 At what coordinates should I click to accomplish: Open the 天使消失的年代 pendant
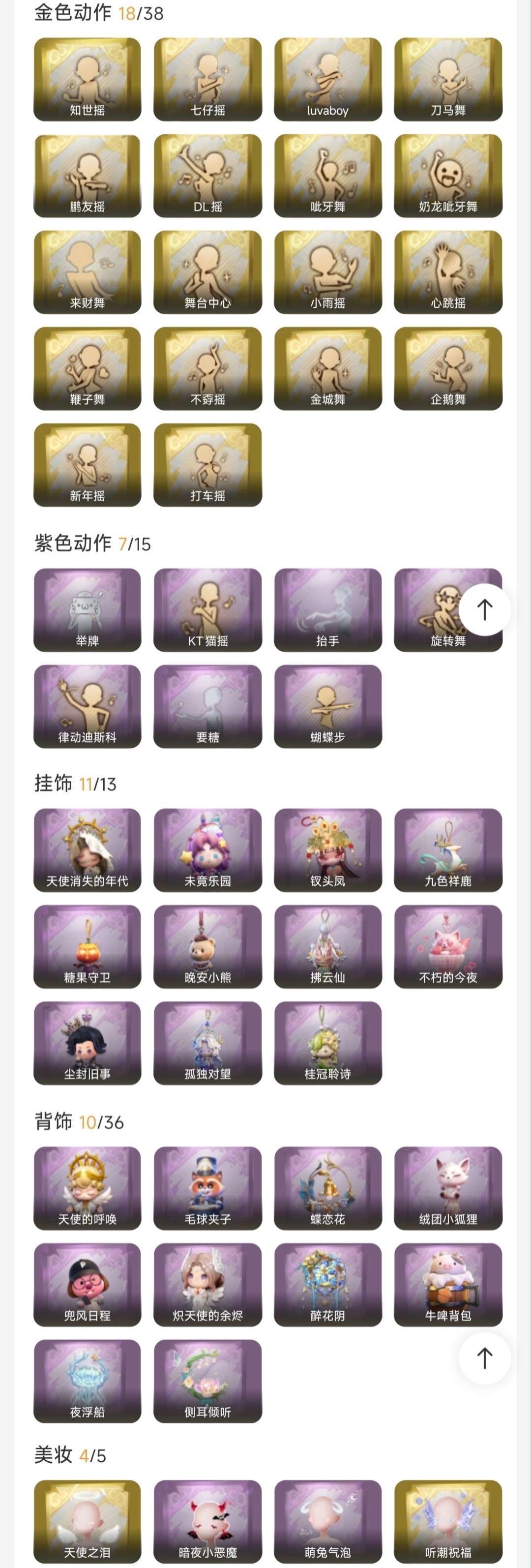(87, 850)
